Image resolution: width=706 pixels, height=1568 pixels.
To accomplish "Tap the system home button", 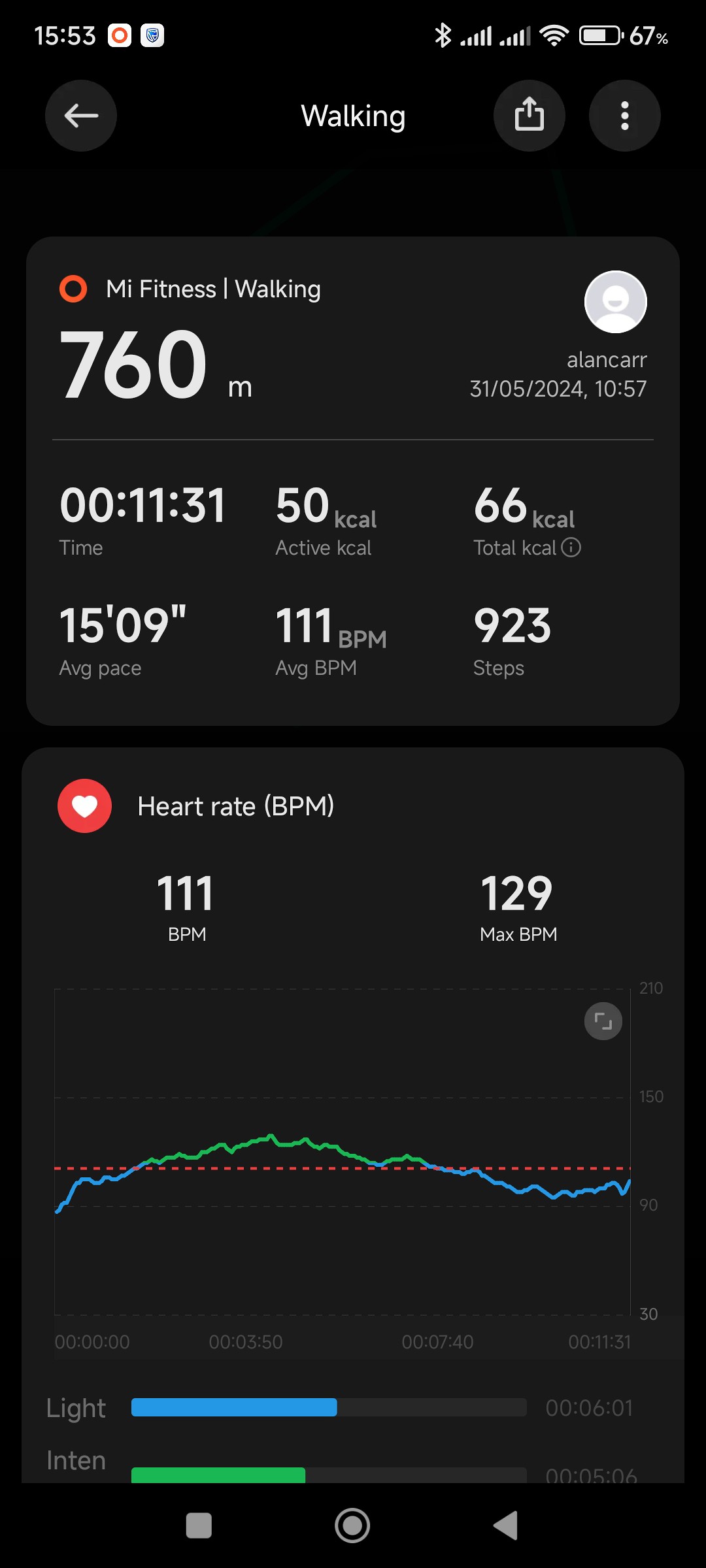I will pos(352,1526).
